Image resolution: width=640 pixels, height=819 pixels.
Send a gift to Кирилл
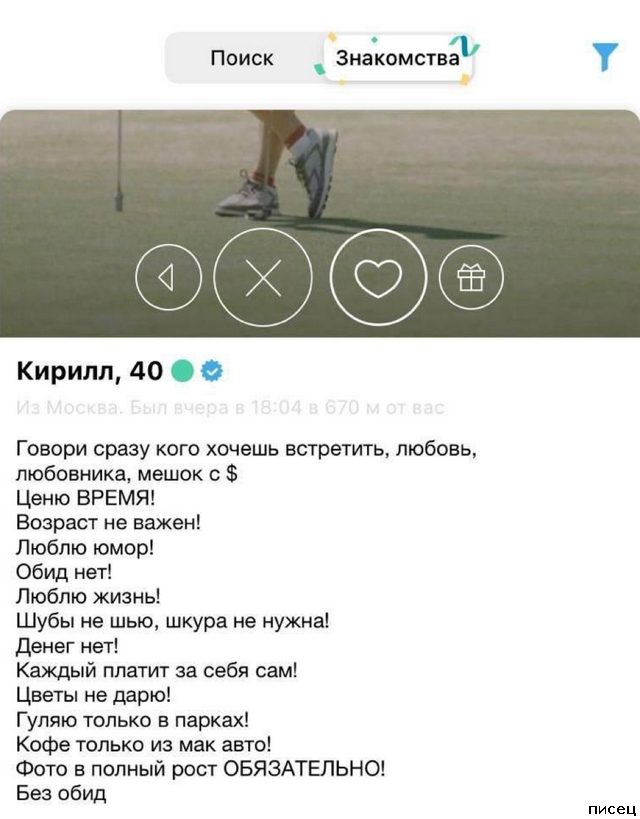(470, 278)
